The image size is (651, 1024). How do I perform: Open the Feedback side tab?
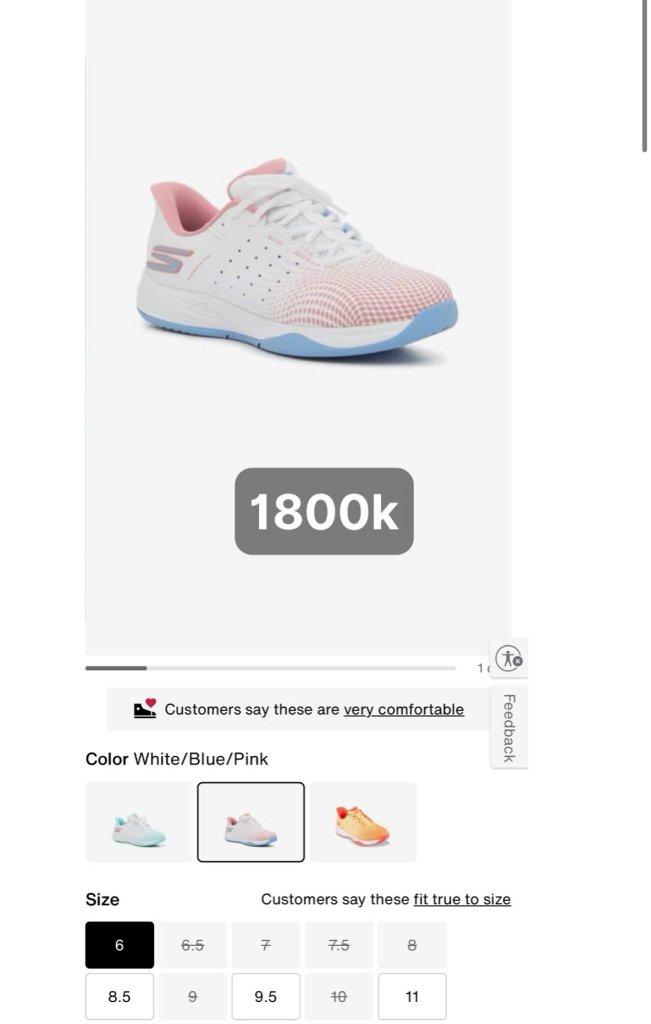[x=508, y=727]
